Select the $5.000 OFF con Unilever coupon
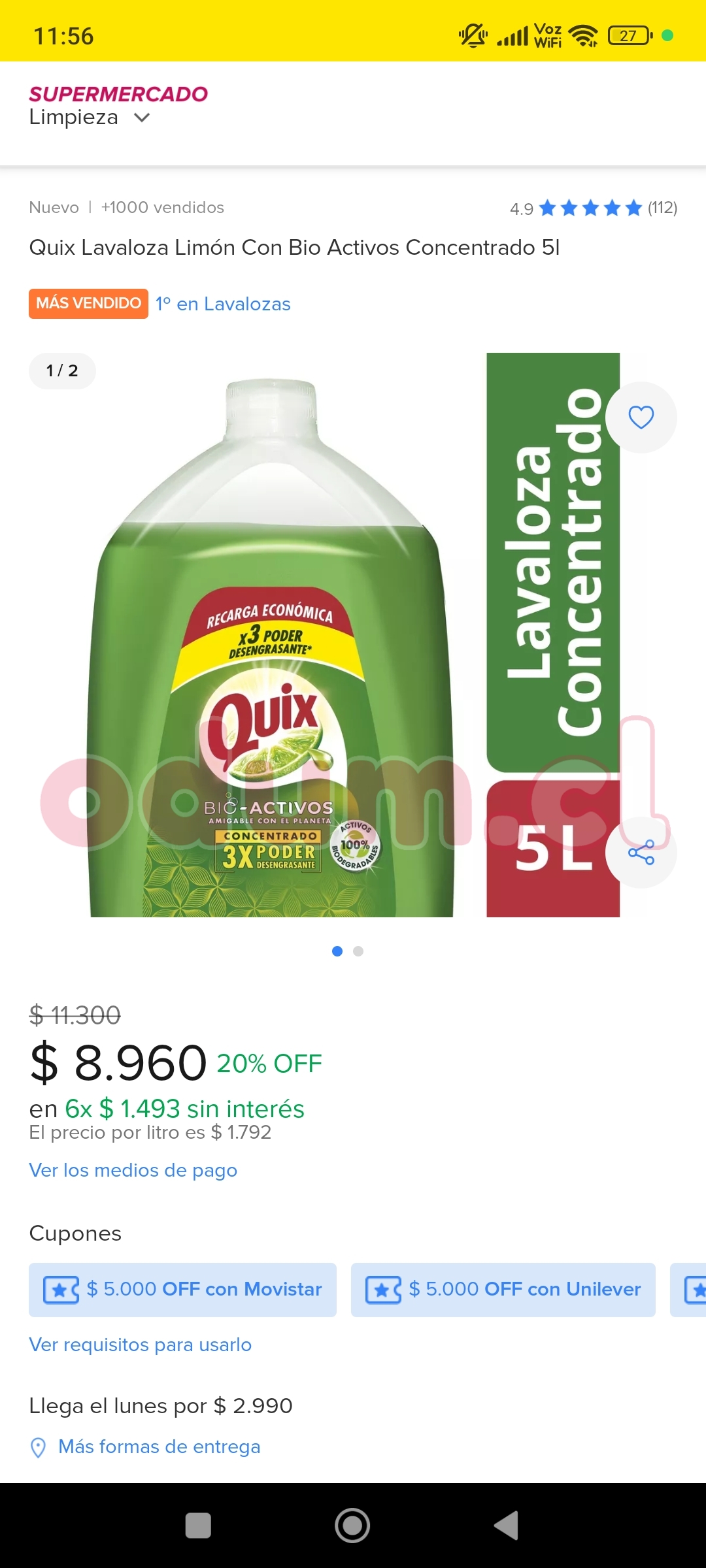706x1568 pixels. 503,1290
